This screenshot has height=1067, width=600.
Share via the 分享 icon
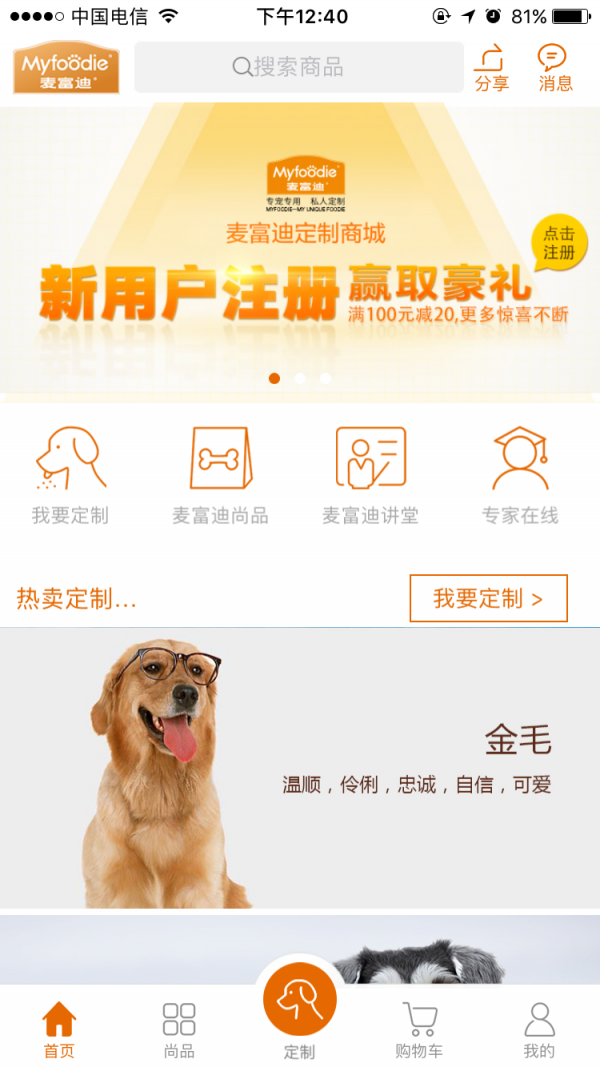(x=491, y=67)
